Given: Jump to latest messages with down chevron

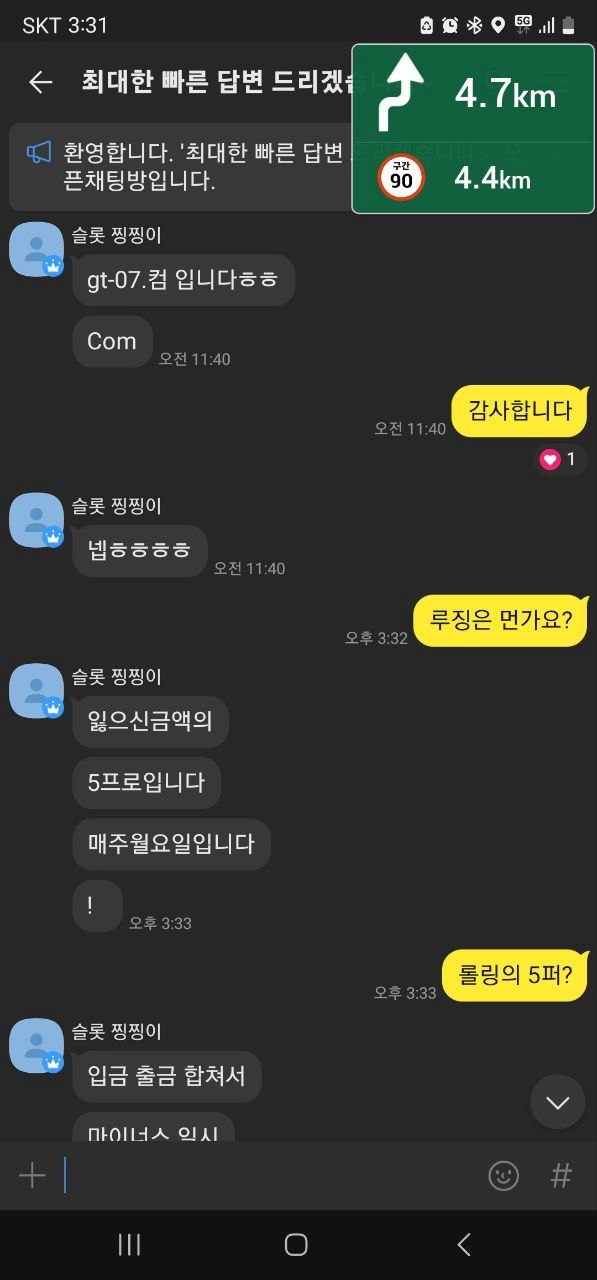Looking at the screenshot, I should [557, 1102].
